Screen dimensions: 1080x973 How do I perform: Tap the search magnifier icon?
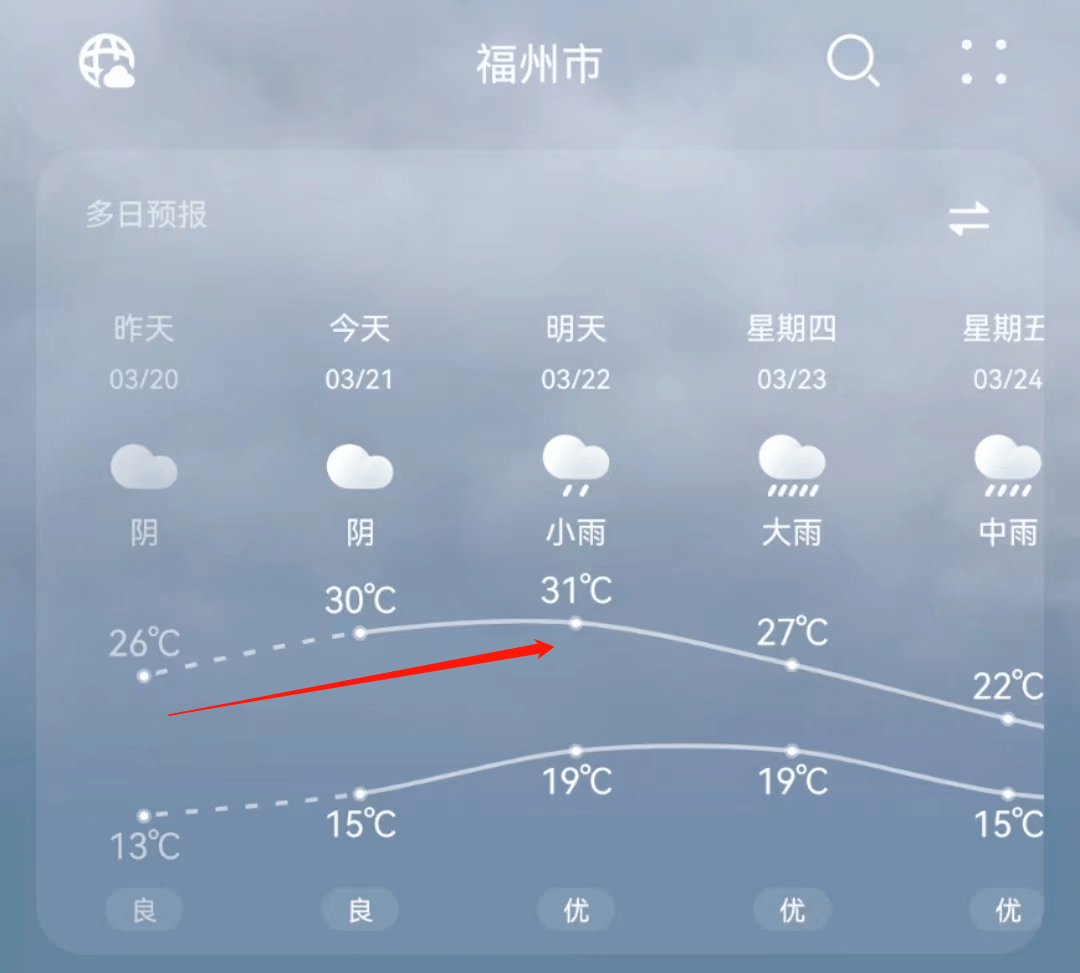click(x=852, y=62)
